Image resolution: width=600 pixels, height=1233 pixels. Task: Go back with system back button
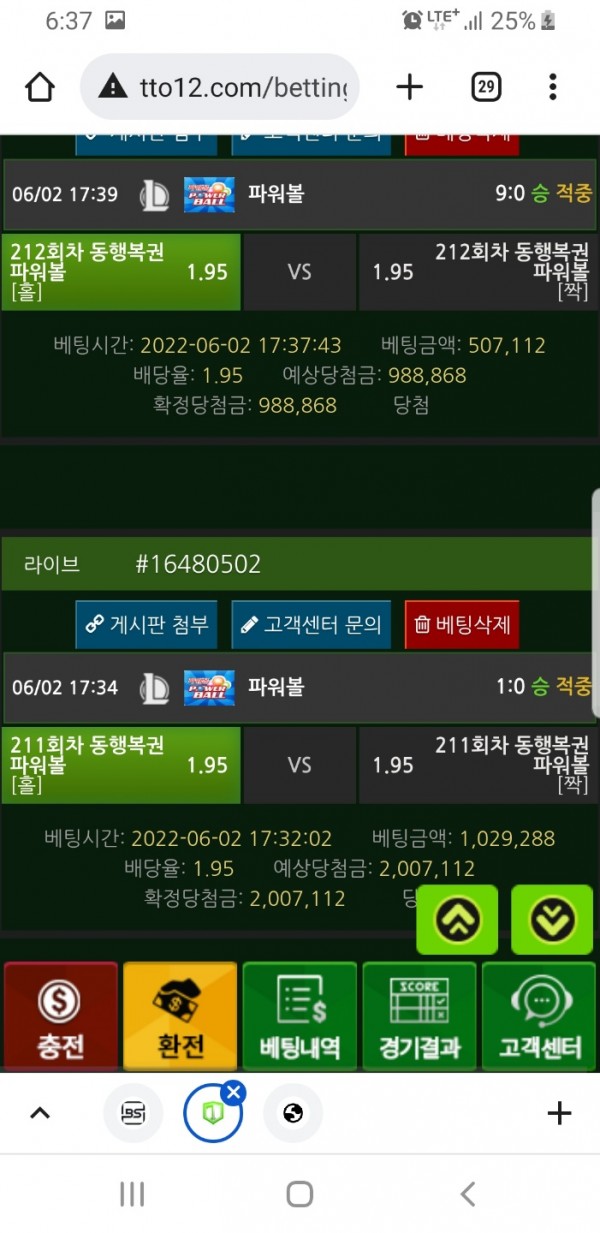click(x=467, y=1193)
